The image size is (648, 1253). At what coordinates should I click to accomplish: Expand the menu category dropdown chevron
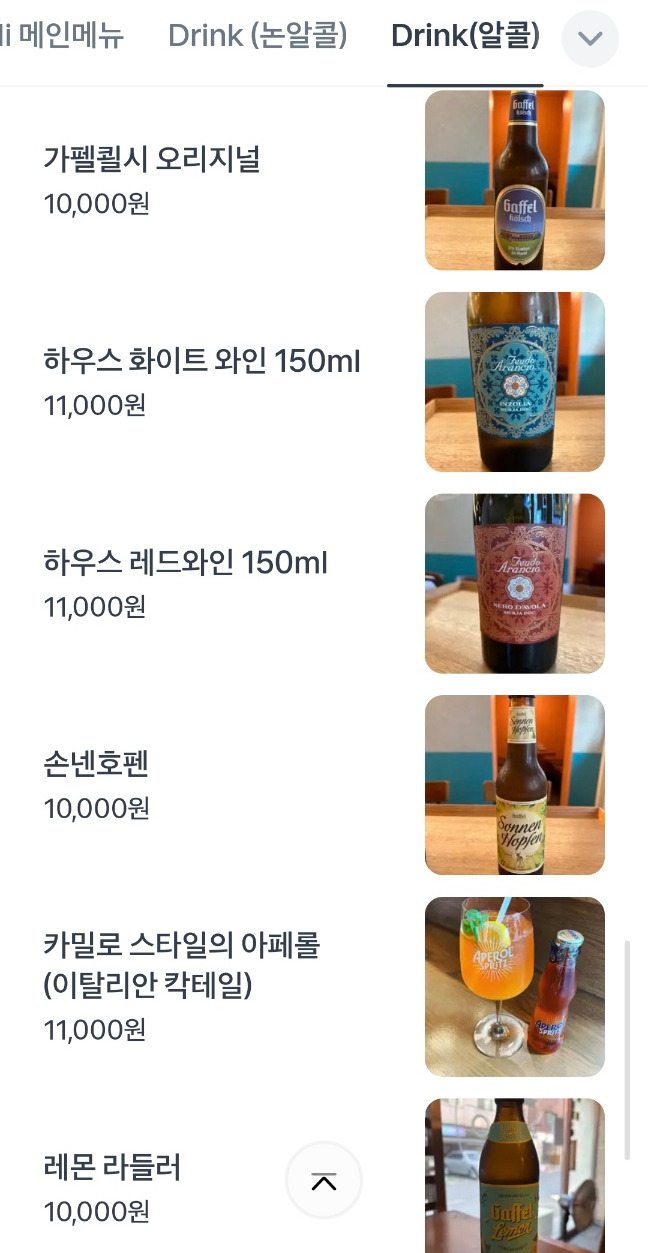[590, 39]
